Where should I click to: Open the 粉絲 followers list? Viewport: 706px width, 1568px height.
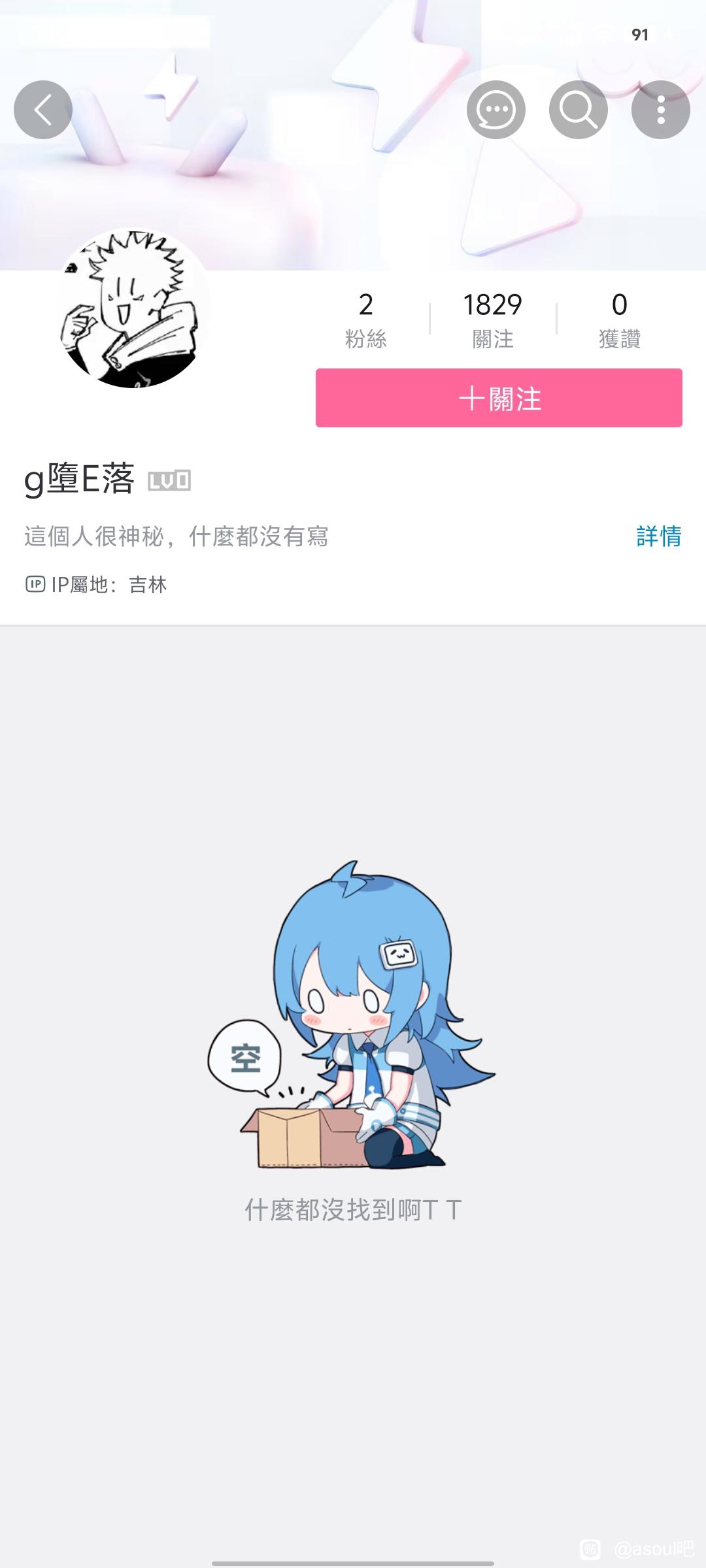[365, 319]
